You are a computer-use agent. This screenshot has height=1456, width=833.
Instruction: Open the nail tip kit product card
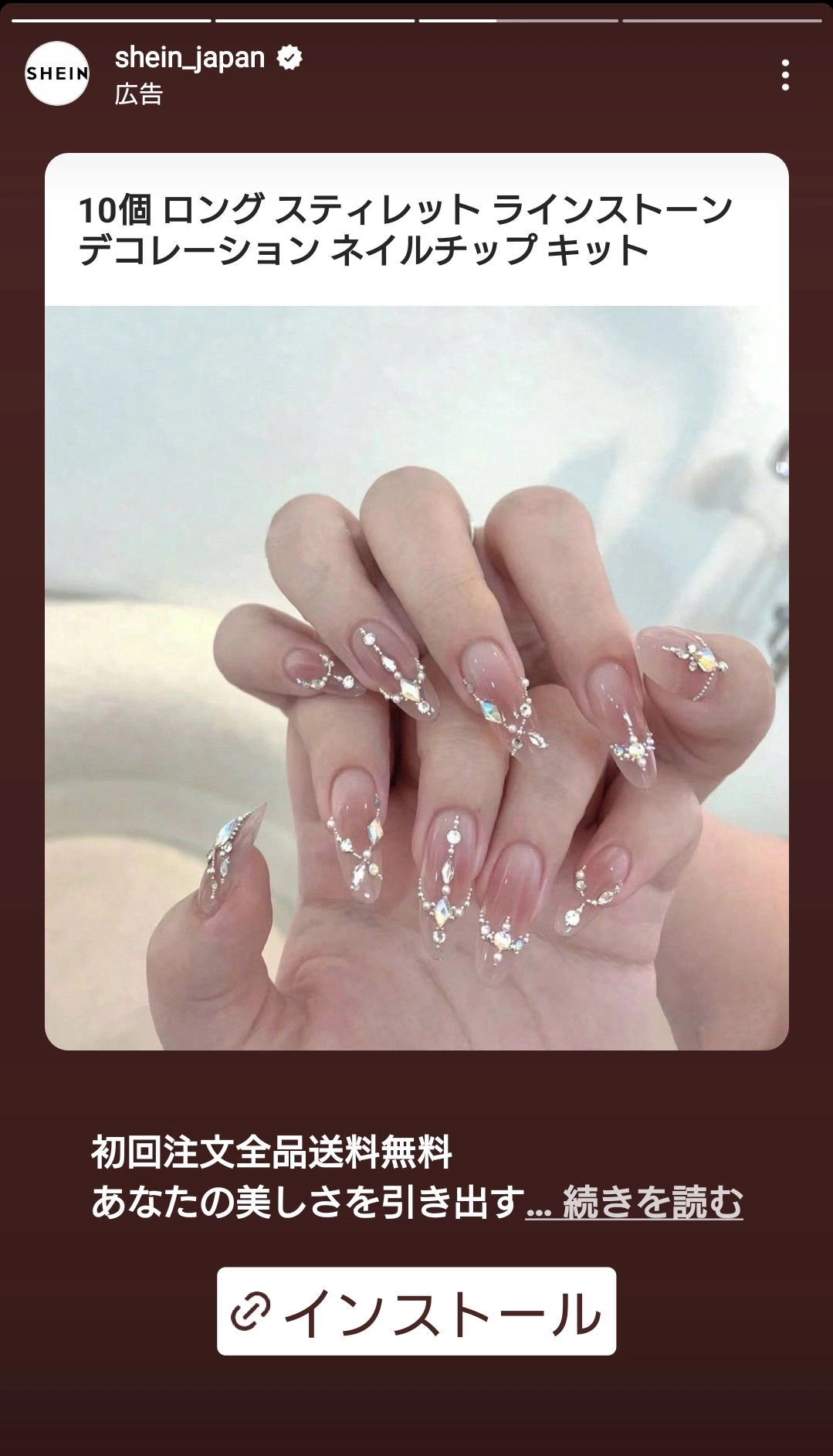(416, 601)
